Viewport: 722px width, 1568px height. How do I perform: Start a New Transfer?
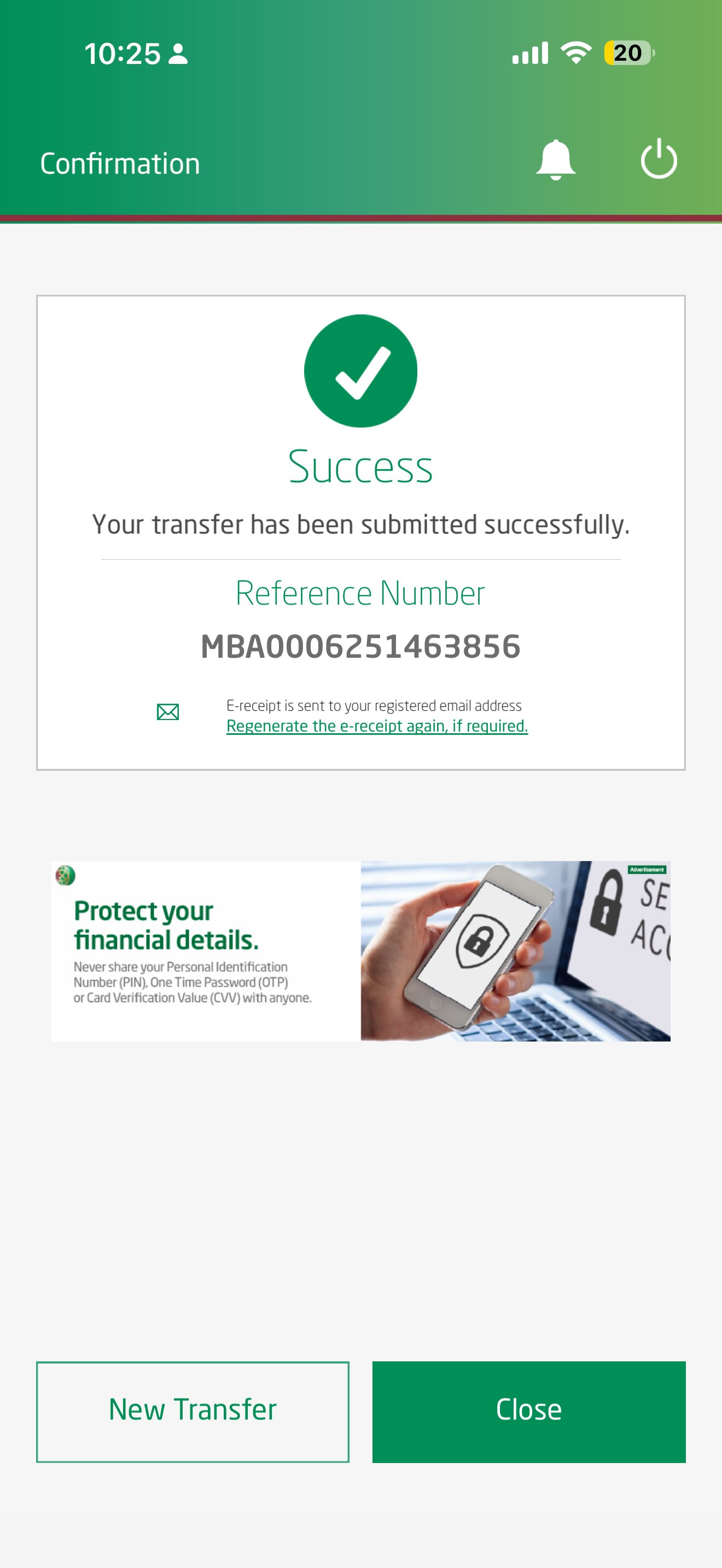193,1412
